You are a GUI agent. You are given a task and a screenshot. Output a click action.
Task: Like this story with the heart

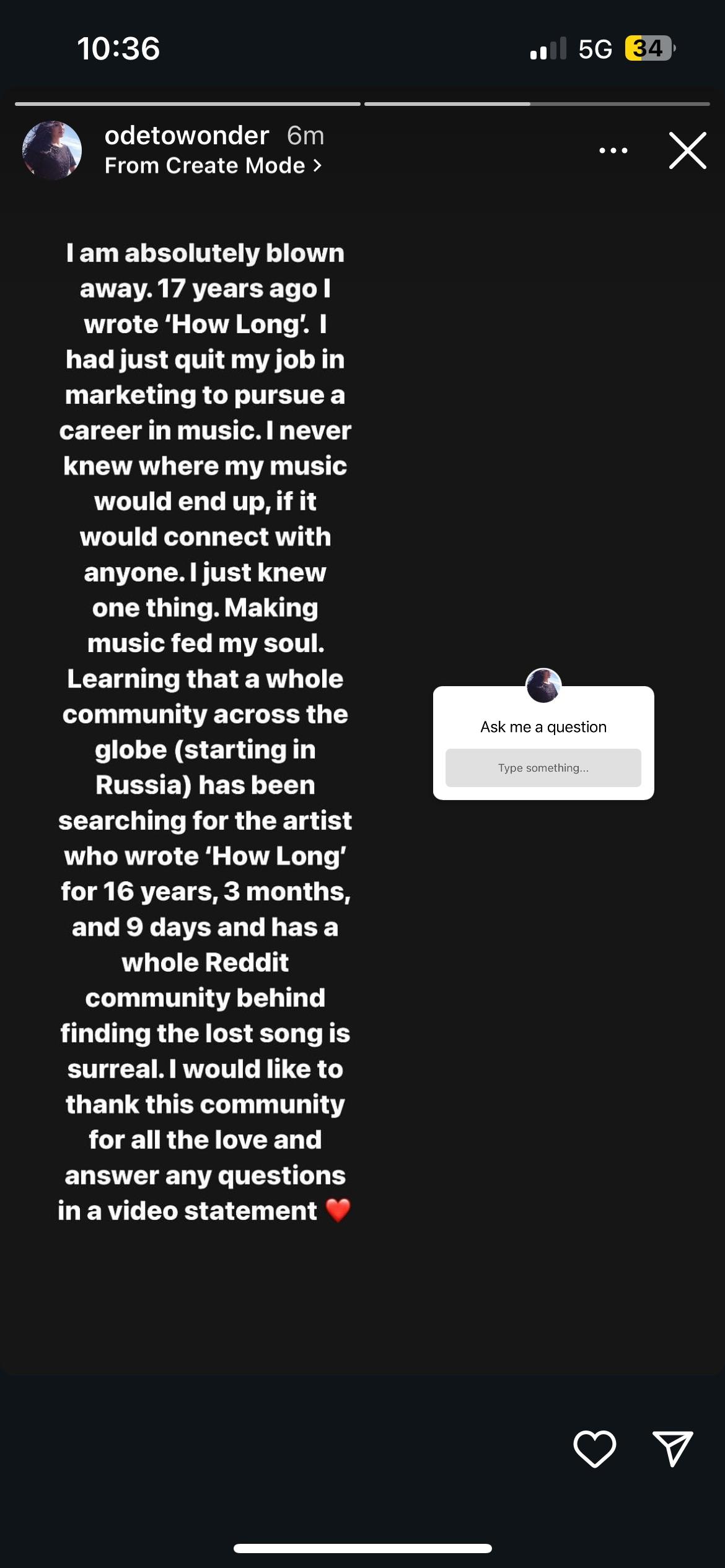pyautogui.click(x=594, y=1448)
